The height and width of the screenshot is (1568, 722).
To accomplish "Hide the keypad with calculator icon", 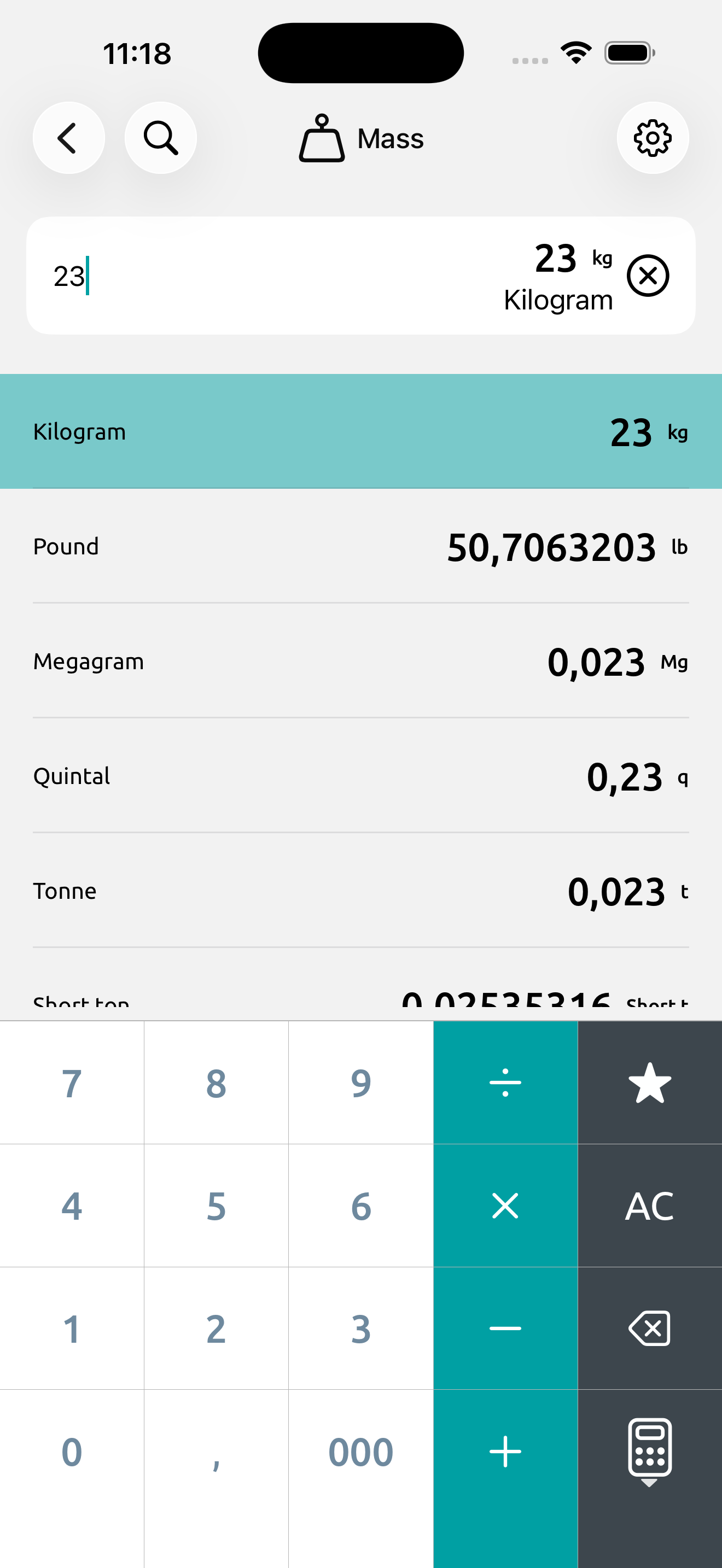I will (x=650, y=1452).
